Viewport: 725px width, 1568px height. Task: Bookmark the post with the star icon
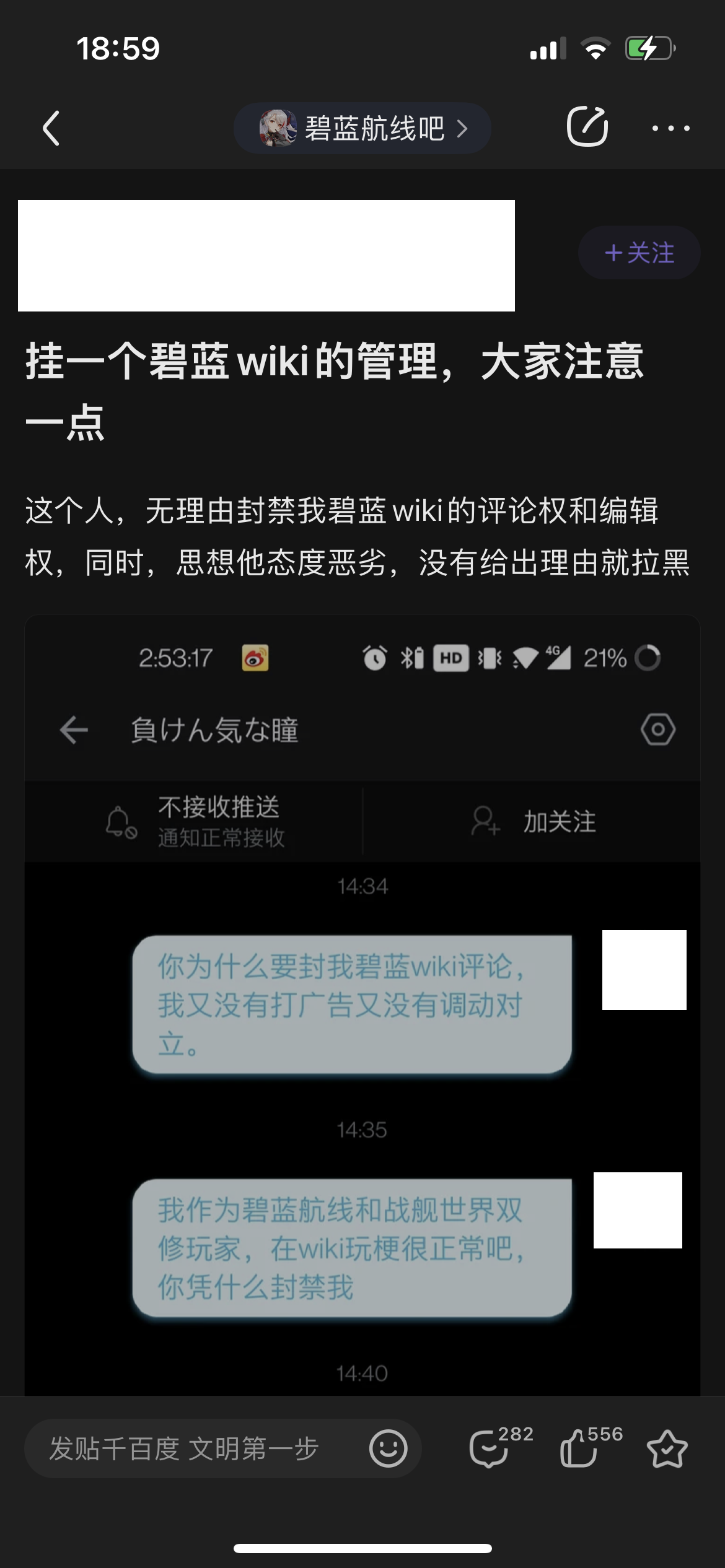(x=667, y=1449)
